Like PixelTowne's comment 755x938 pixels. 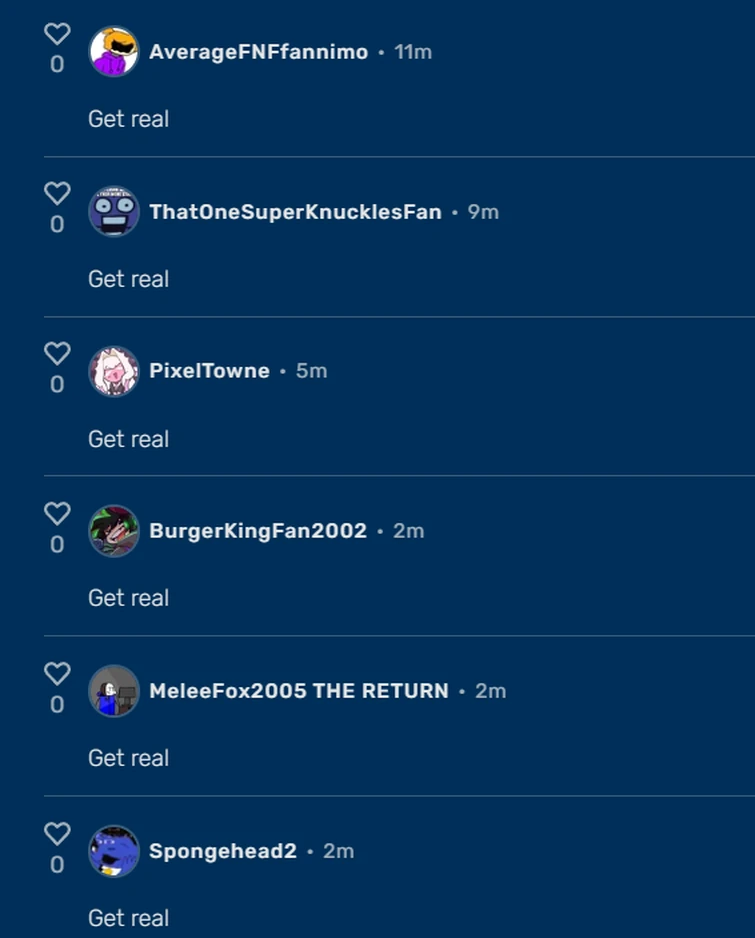click(x=56, y=352)
